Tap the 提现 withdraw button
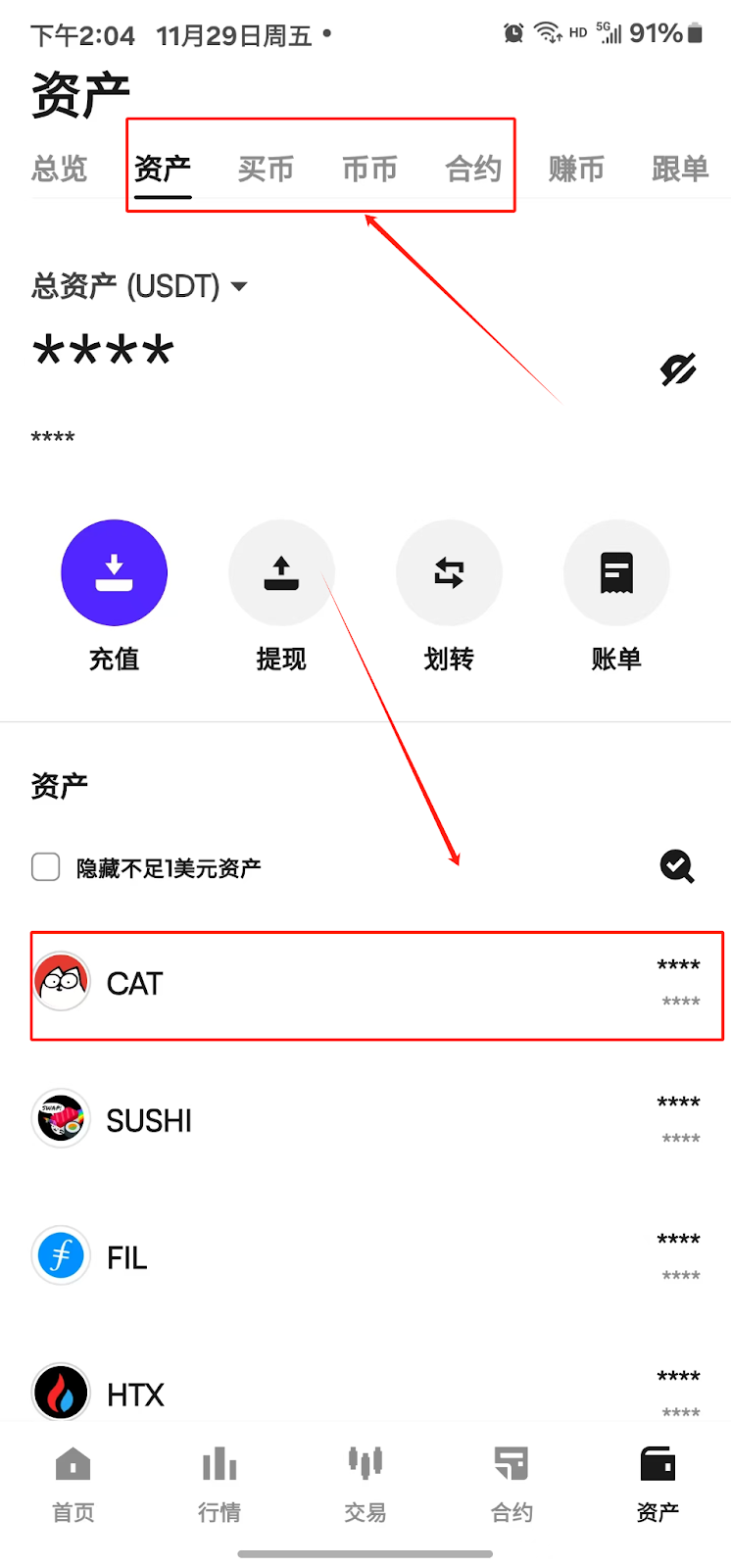 (x=281, y=573)
